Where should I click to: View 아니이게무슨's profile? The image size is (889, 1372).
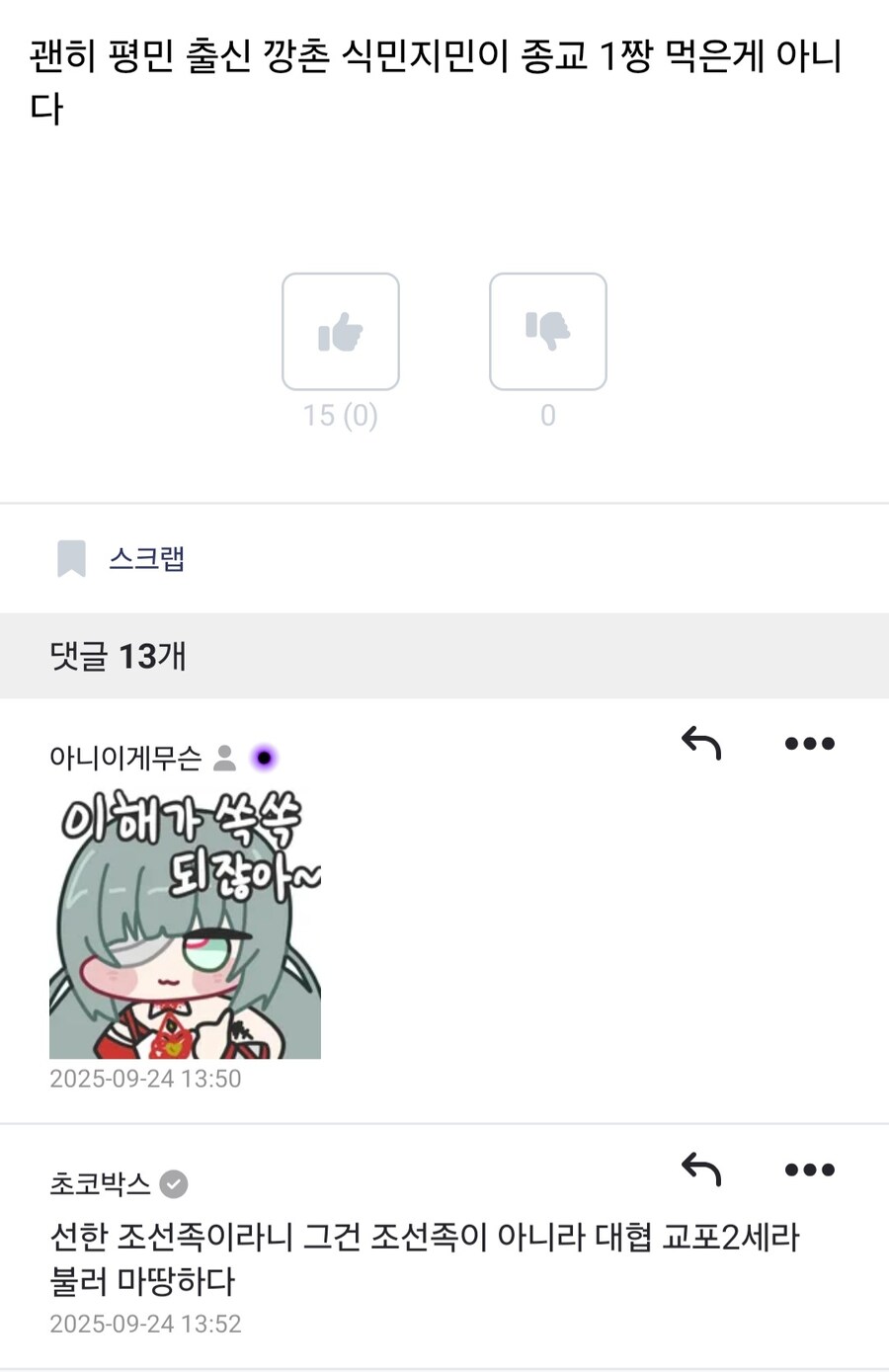[x=124, y=758]
